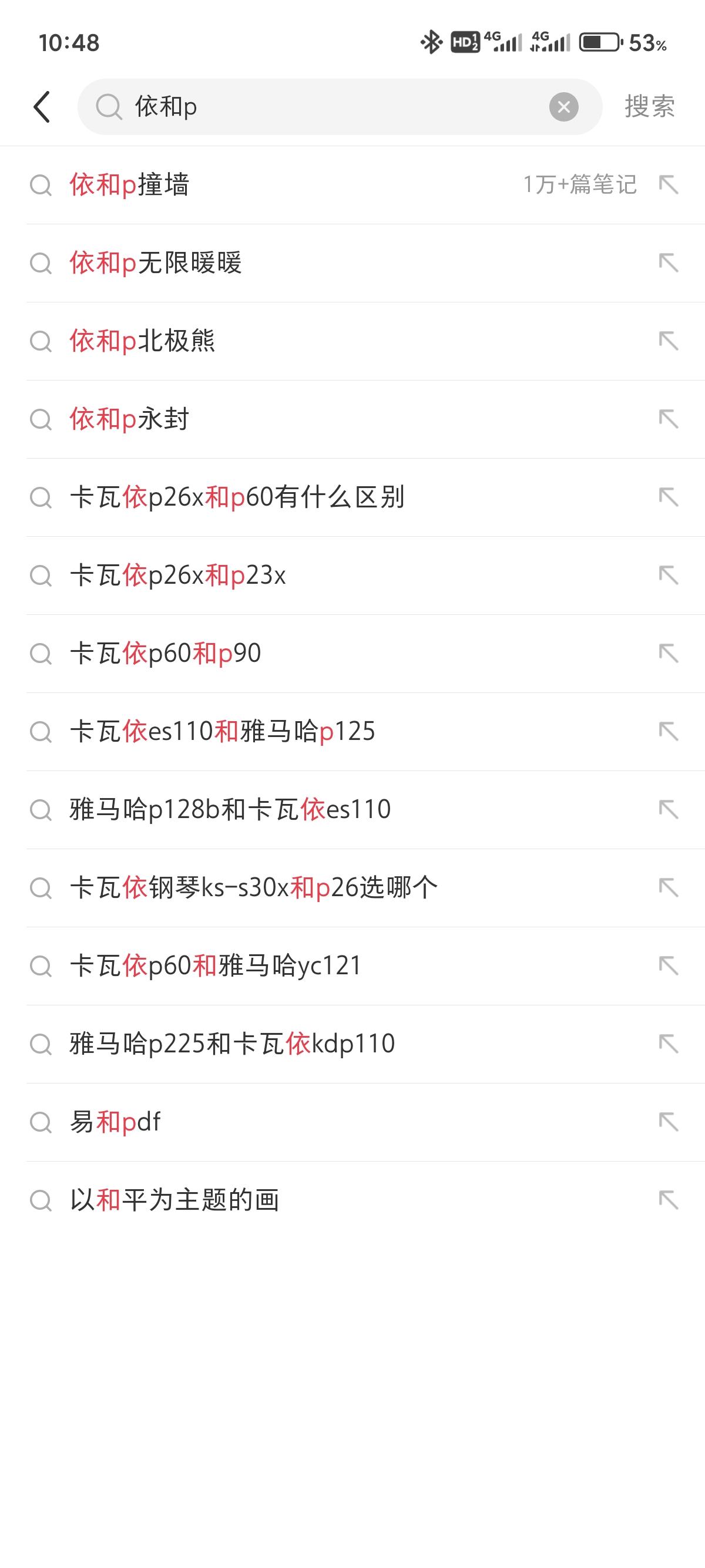Clear the search input with the X icon

pos(563,107)
